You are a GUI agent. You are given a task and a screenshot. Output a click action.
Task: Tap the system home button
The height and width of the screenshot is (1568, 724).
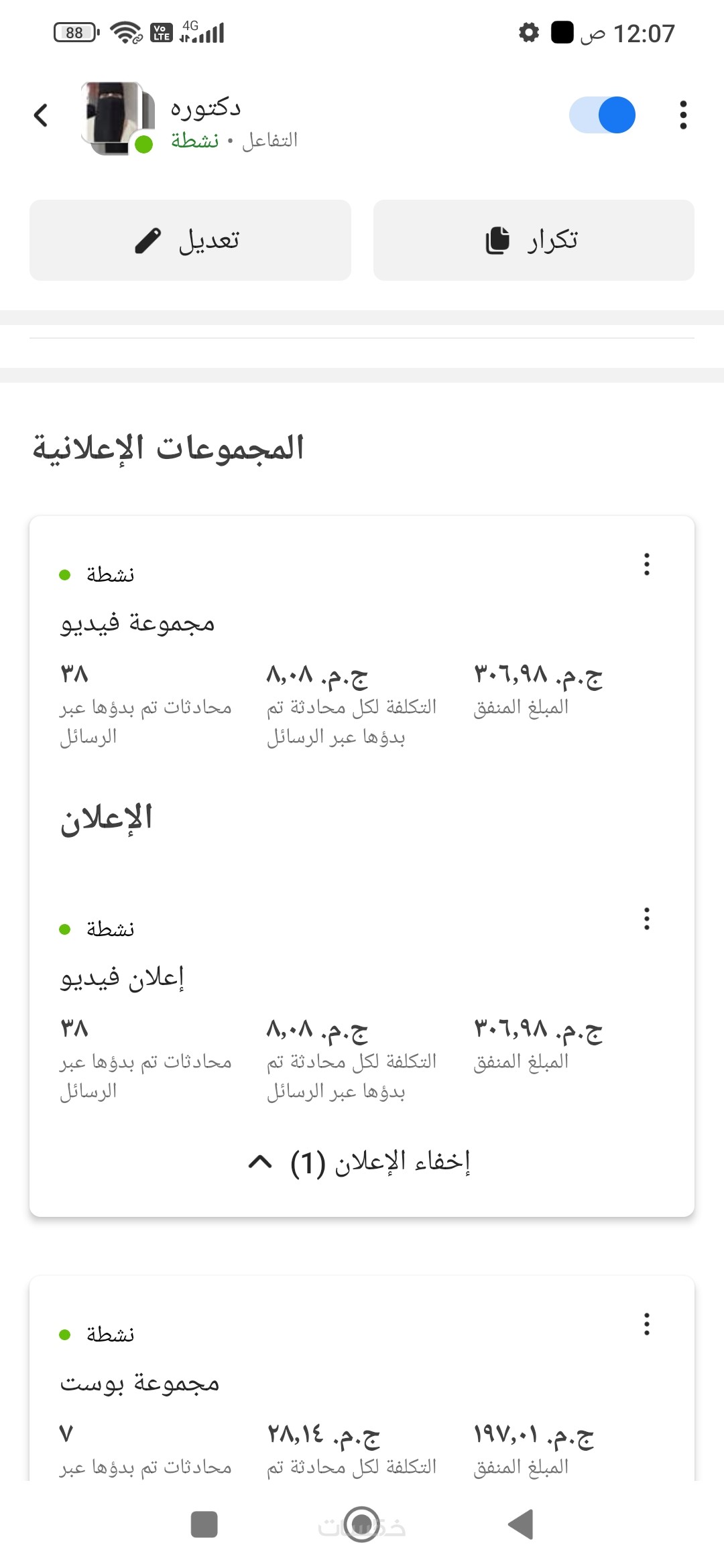362,1524
